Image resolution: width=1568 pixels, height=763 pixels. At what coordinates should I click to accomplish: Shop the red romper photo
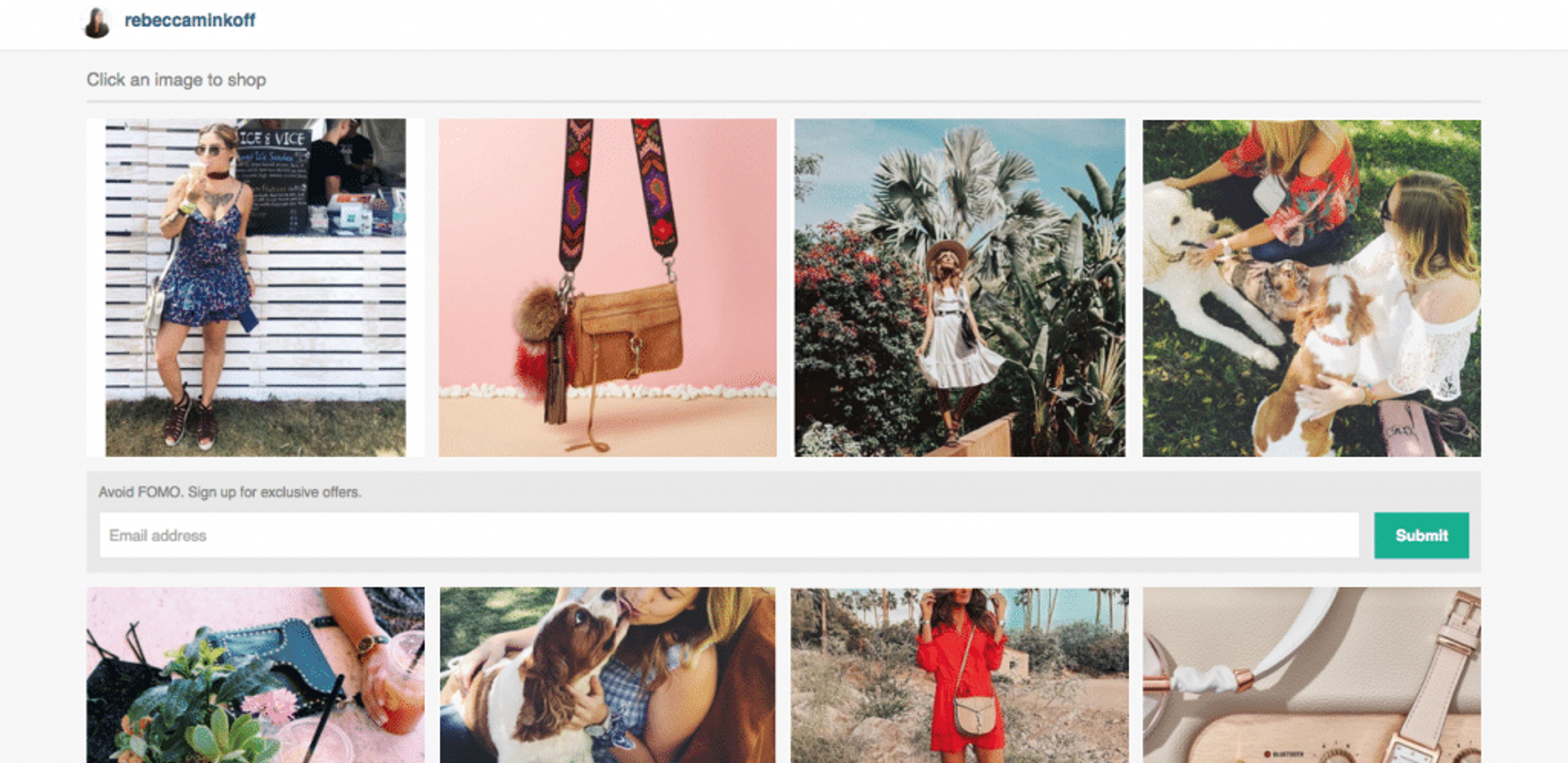click(959, 674)
